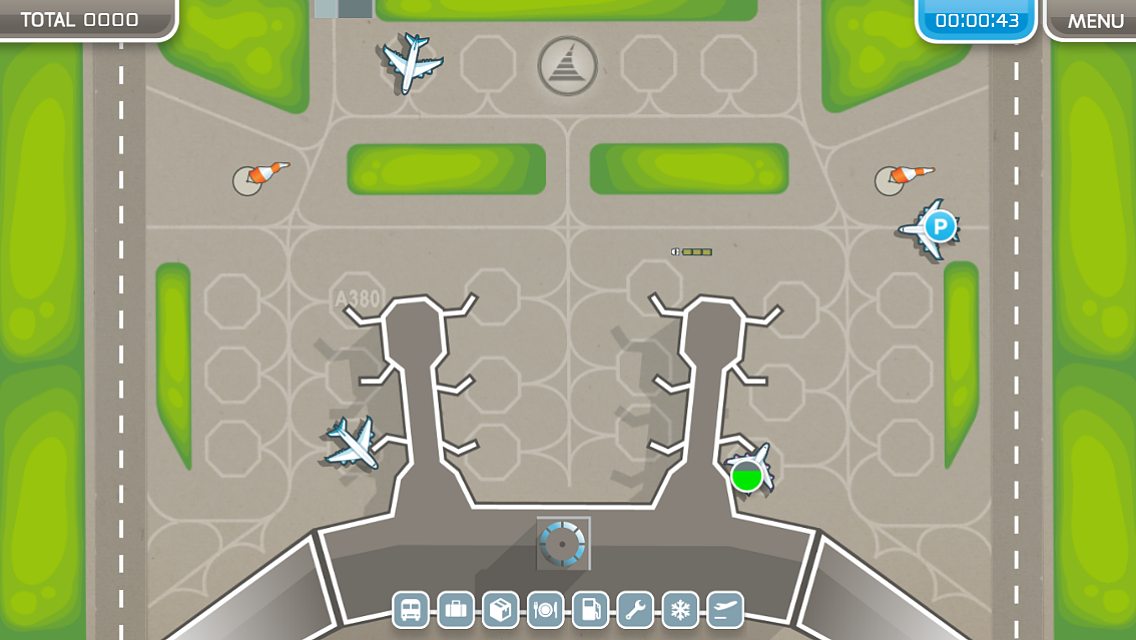Select the luggage suitcase service icon
This screenshot has height=640, width=1136.
[x=455, y=609]
